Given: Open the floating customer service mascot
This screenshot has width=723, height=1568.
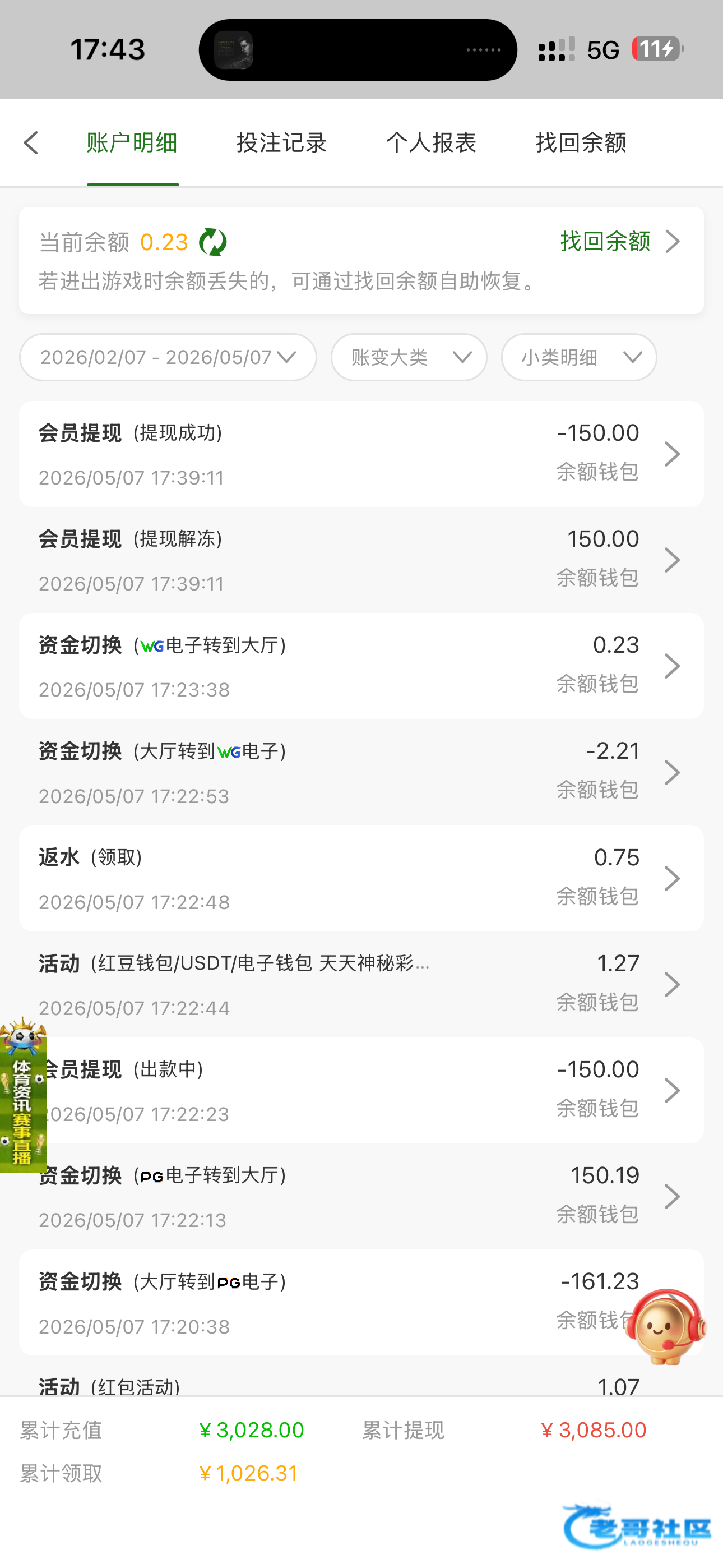Looking at the screenshot, I should click(665, 1327).
